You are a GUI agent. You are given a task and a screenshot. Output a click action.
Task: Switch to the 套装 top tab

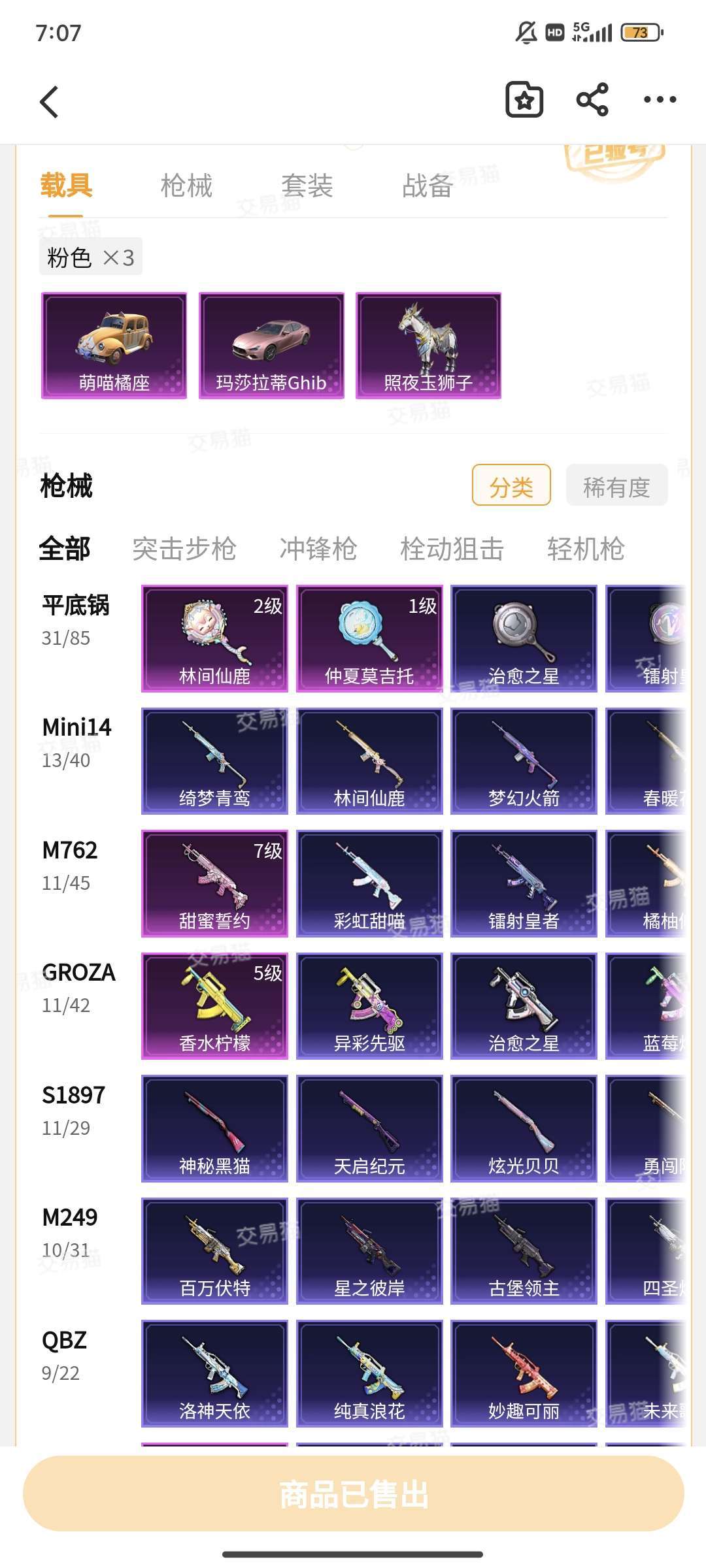(307, 186)
